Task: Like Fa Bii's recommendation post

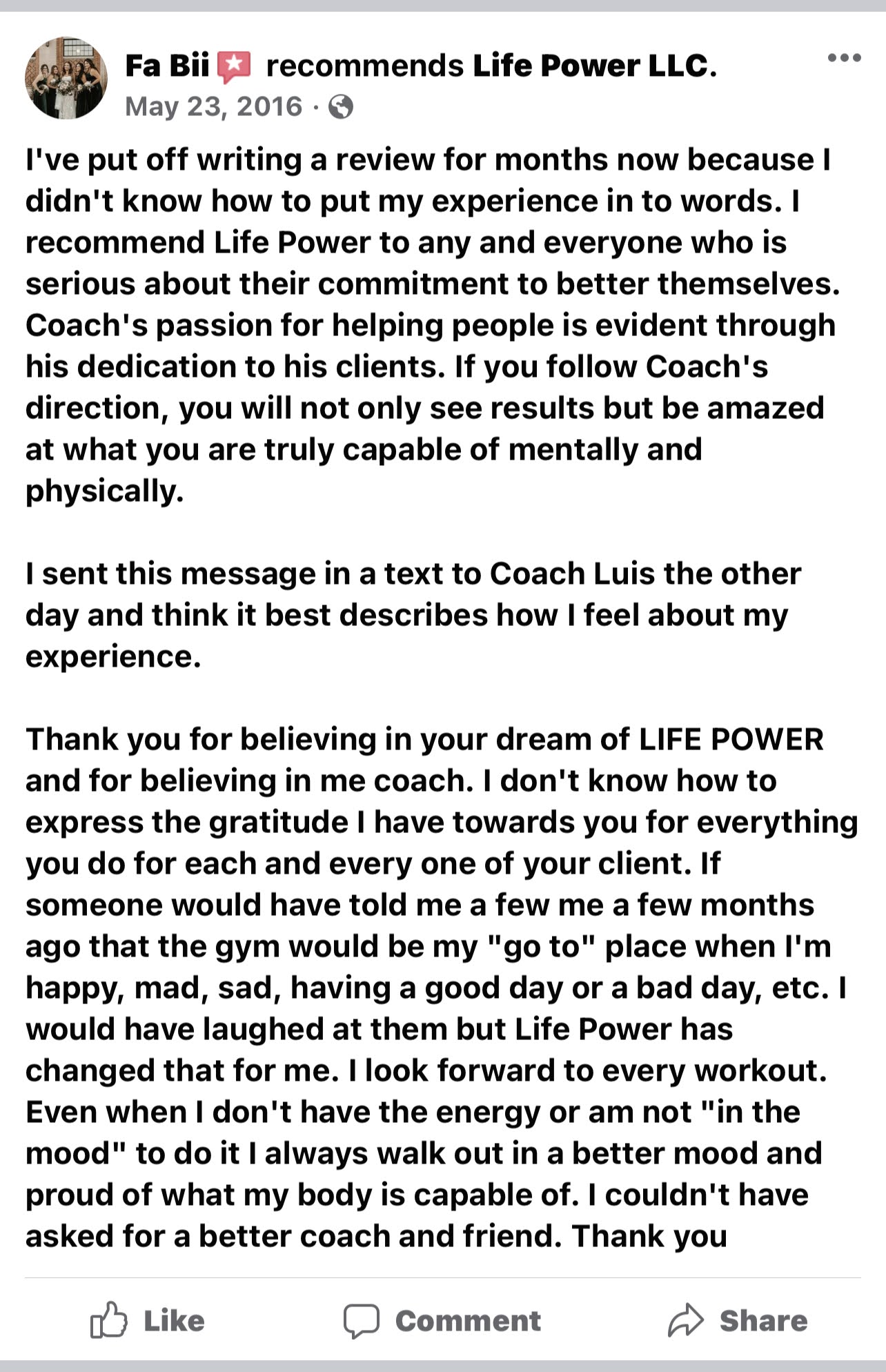Action: coord(148,1321)
